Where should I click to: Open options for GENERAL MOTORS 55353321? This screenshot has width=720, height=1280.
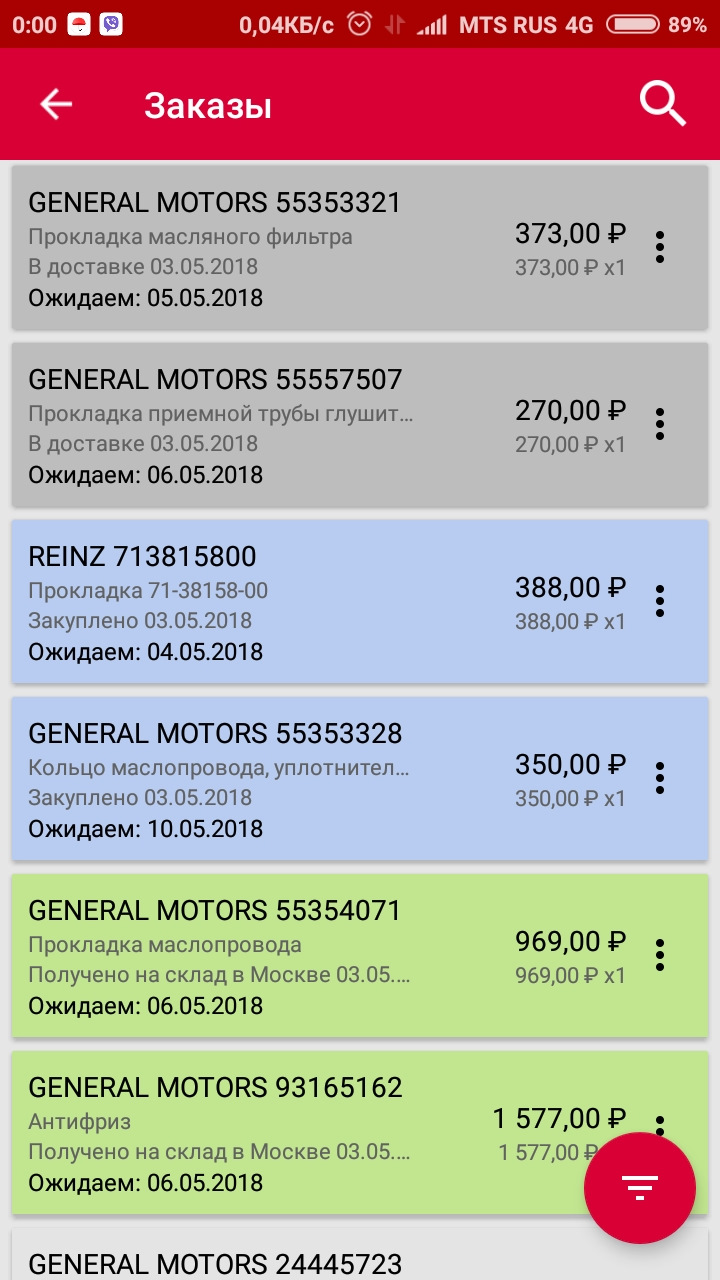point(659,247)
